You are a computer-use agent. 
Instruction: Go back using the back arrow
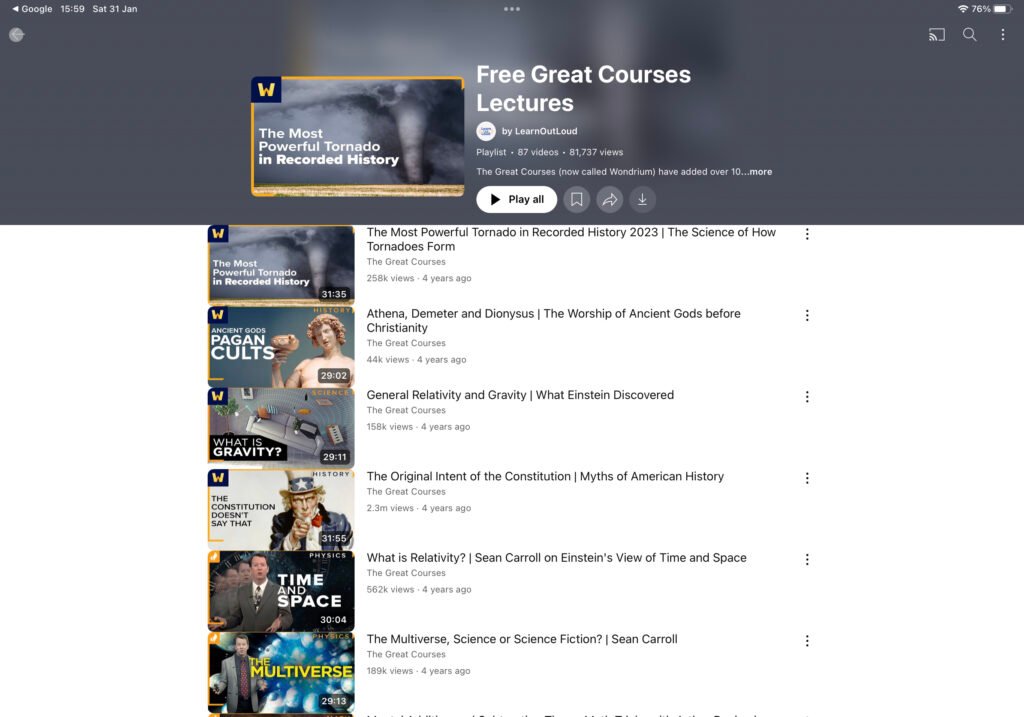tap(16, 35)
